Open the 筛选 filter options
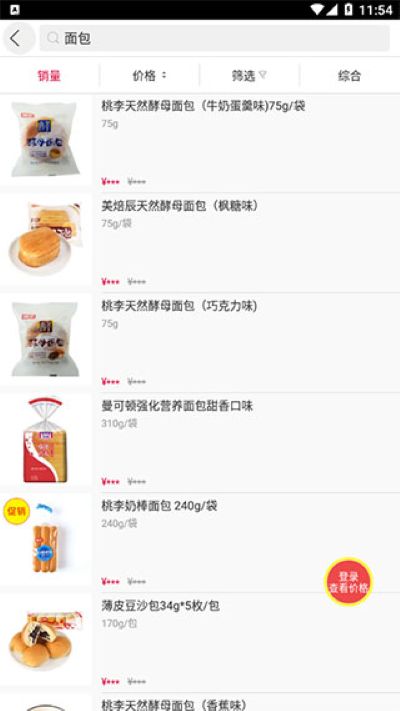400x711 pixels. [x=249, y=76]
